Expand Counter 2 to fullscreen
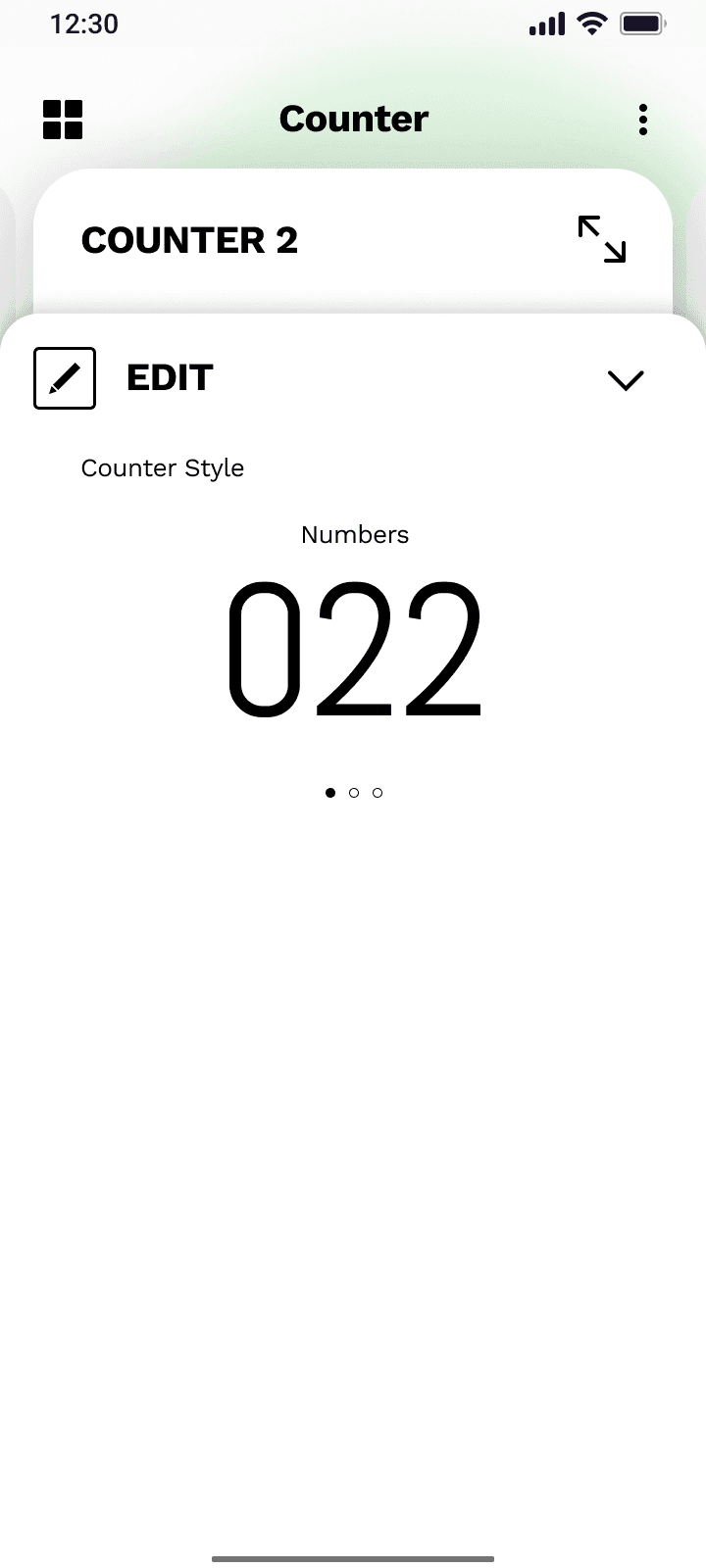Viewport: 706px width, 1568px height. tap(602, 240)
